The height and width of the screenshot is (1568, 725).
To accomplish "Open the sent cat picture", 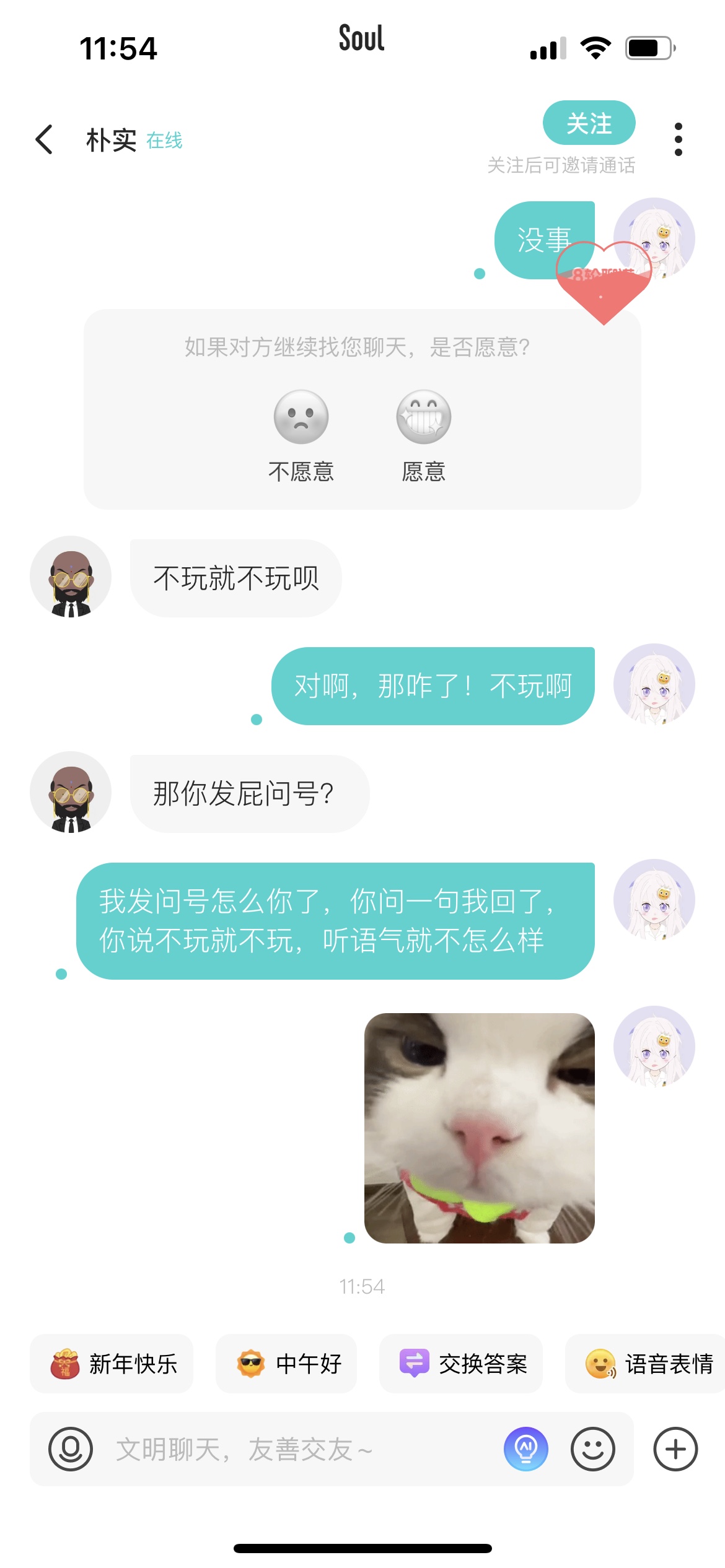I will [479, 1128].
